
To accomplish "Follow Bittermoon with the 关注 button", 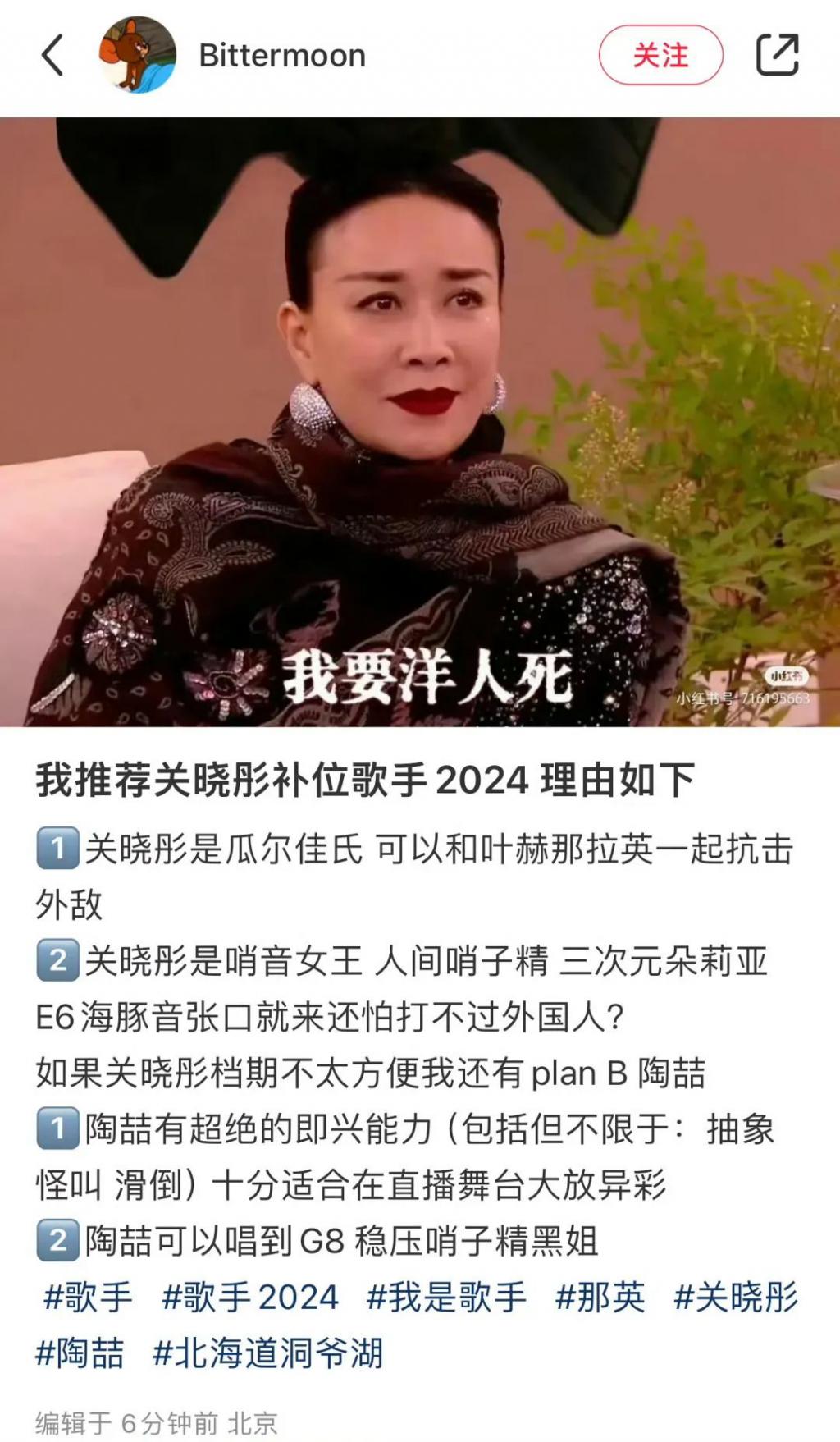I will pyautogui.click(x=660, y=56).
